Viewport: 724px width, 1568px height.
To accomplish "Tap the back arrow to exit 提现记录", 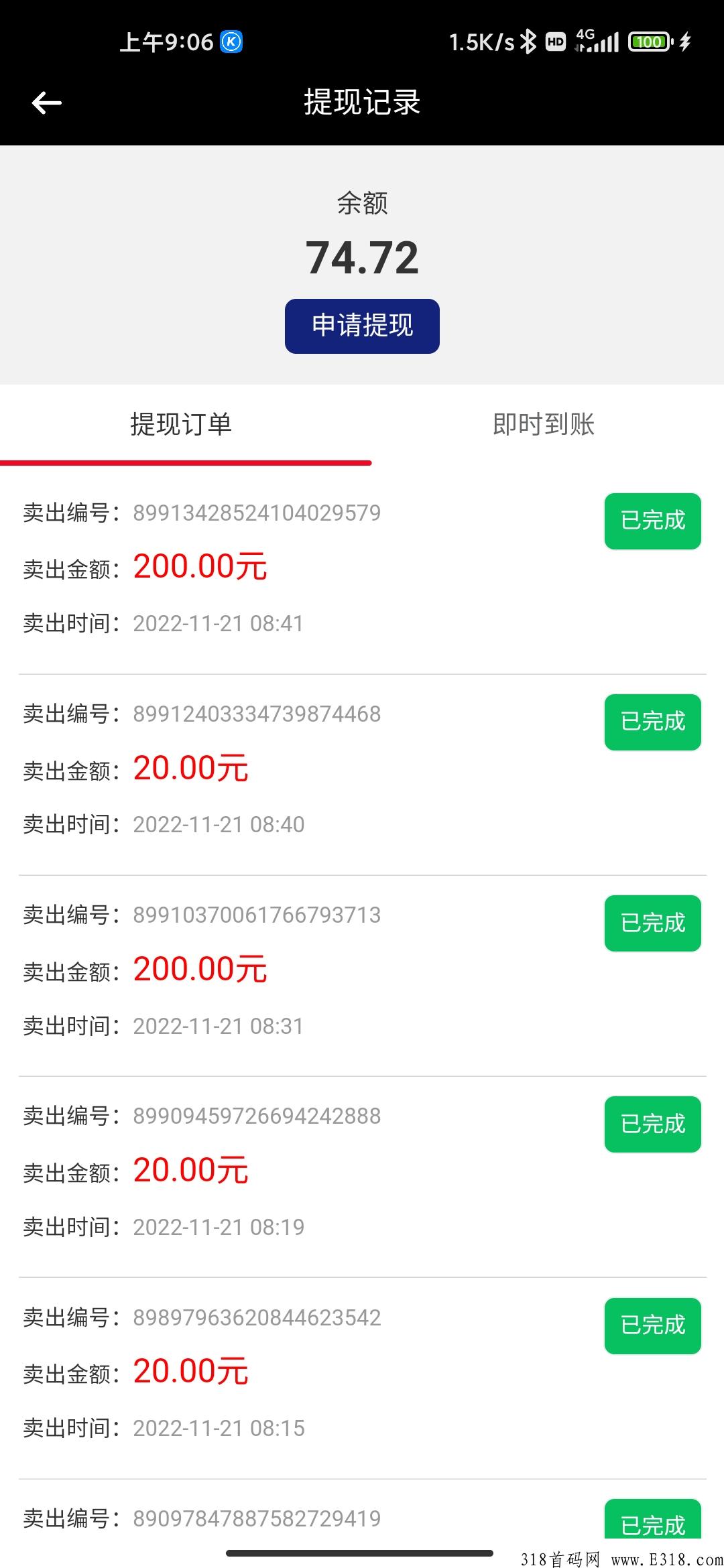I will tap(46, 102).
